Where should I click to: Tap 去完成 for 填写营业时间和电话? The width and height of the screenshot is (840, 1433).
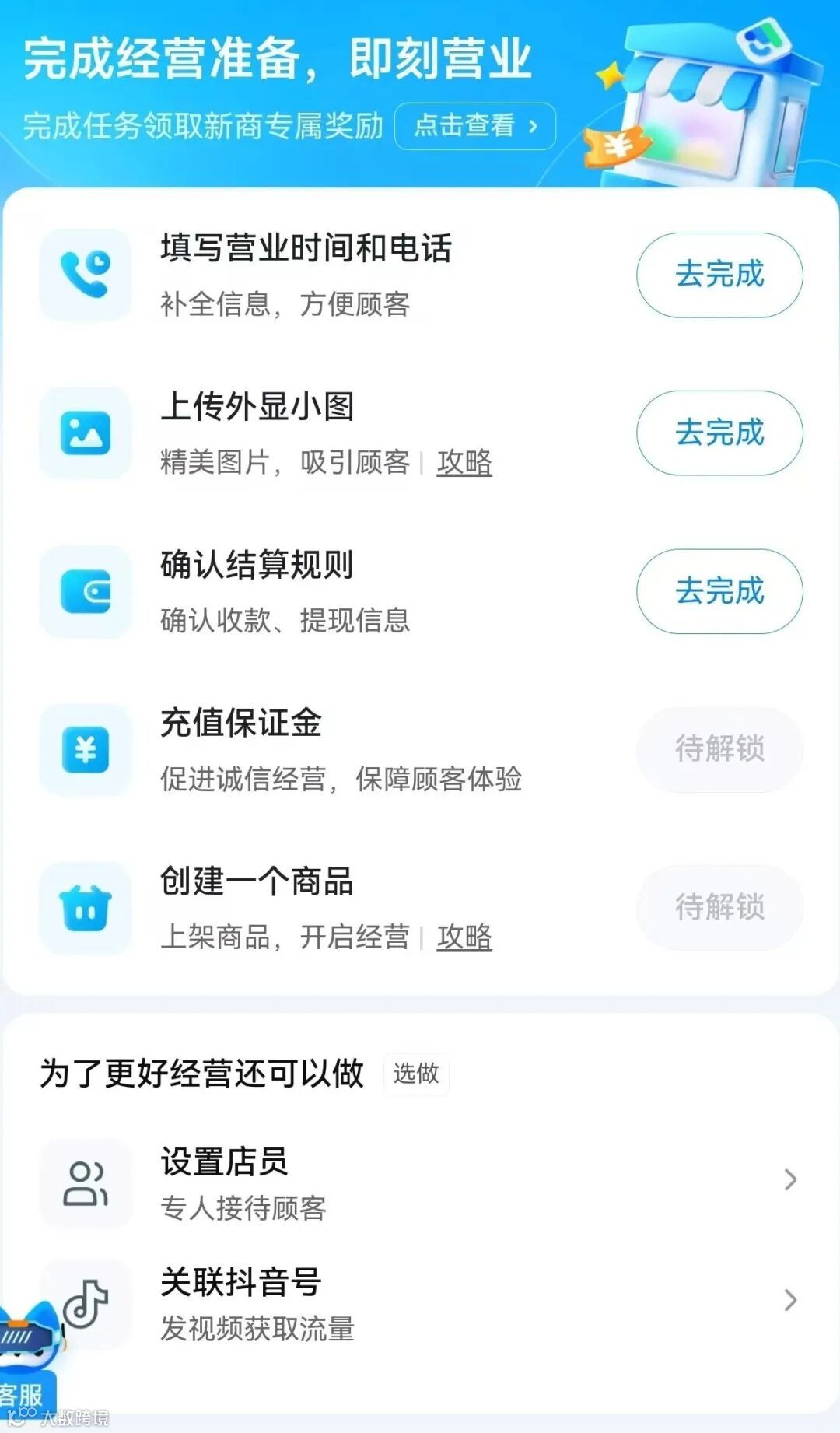[719, 275]
